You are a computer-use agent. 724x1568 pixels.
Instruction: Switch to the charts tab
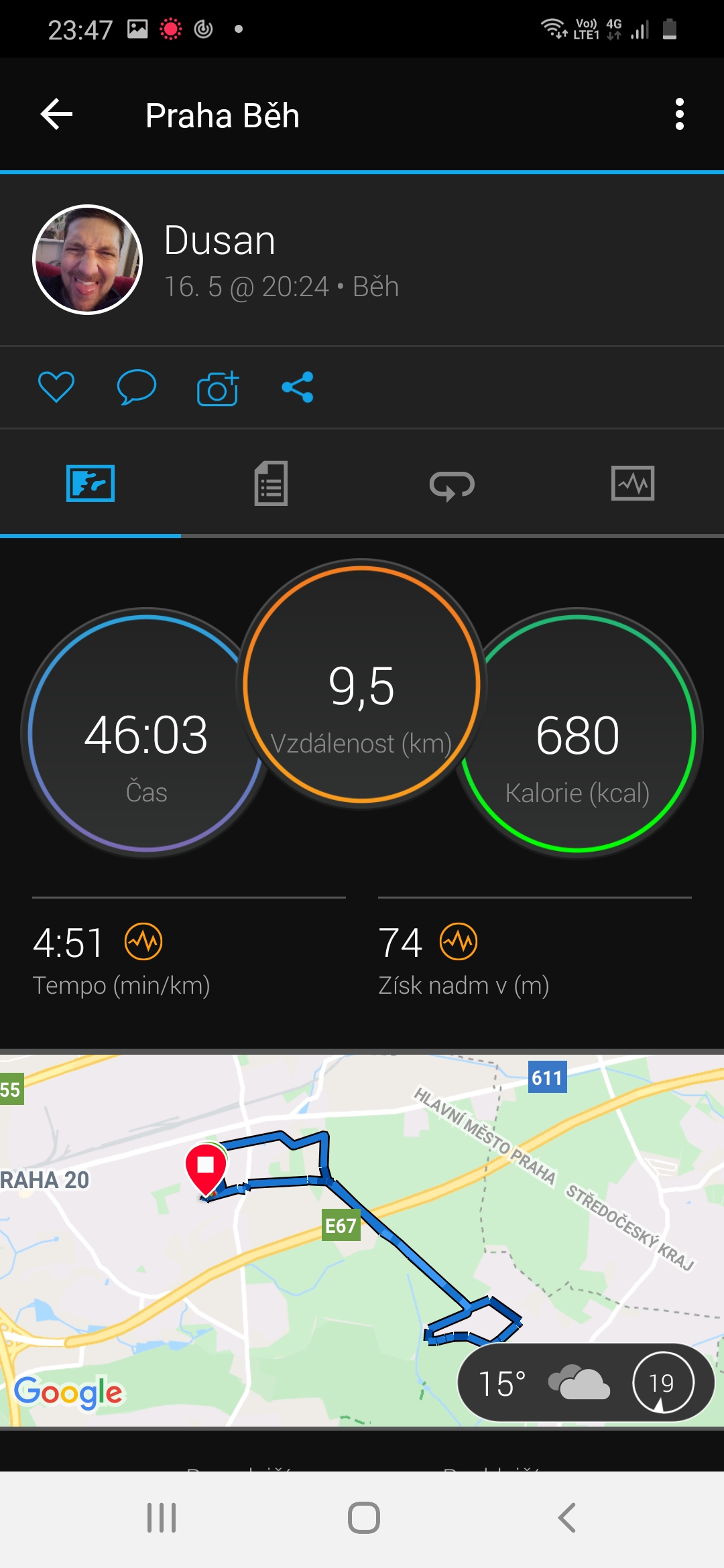pos(633,483)
